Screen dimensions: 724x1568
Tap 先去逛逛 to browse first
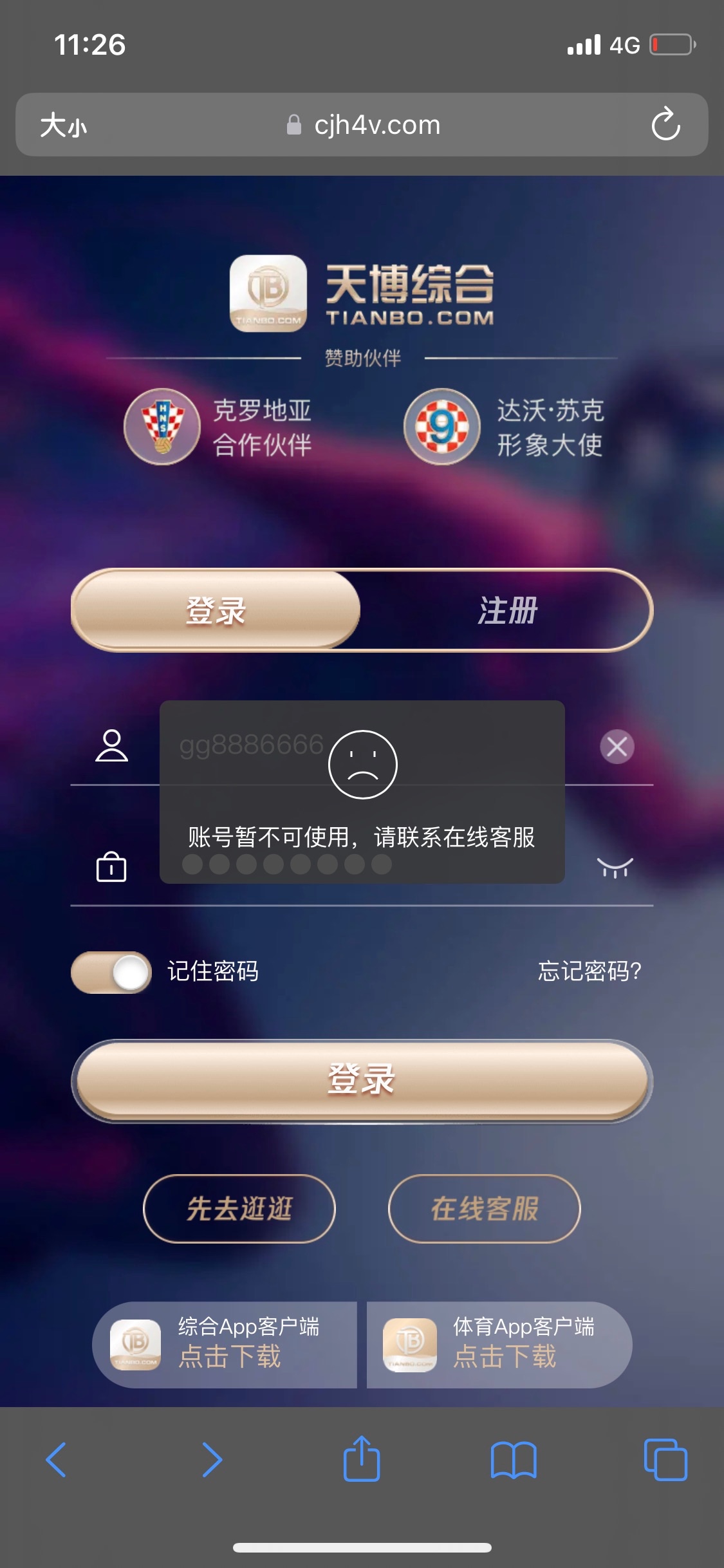pyautogui.click(x=239, y=1208)
